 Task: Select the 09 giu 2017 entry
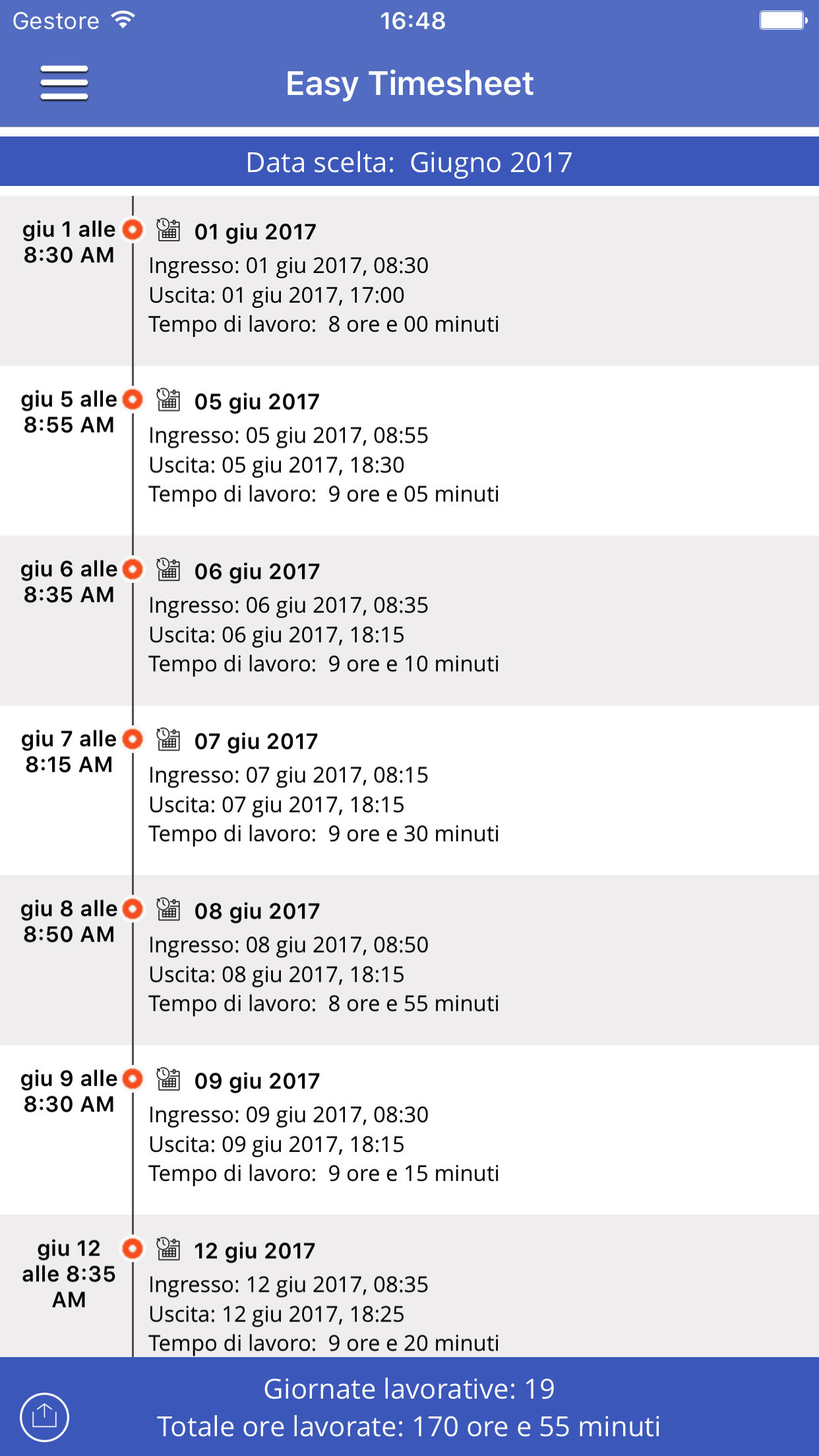(409, 1130)
